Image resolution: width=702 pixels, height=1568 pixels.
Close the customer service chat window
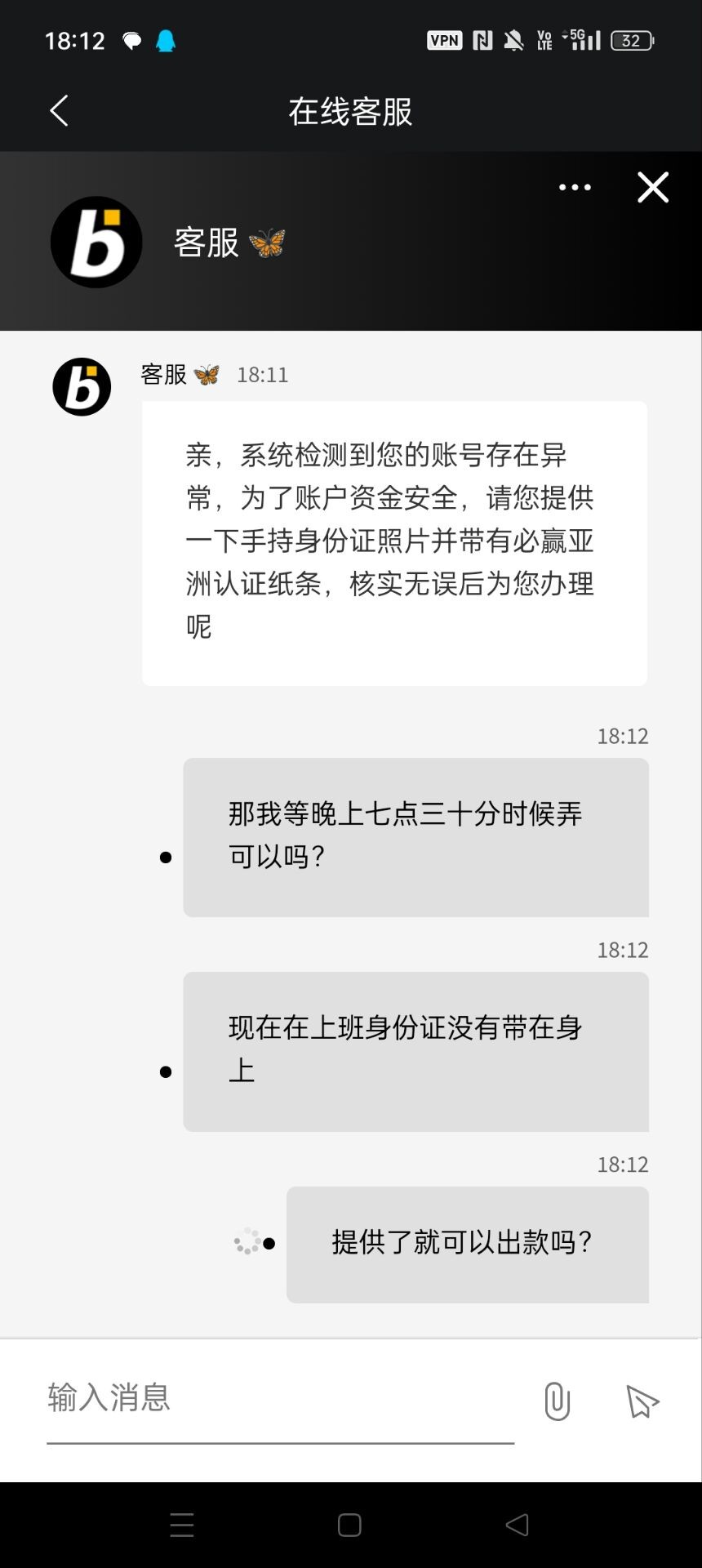pos(652,187)
